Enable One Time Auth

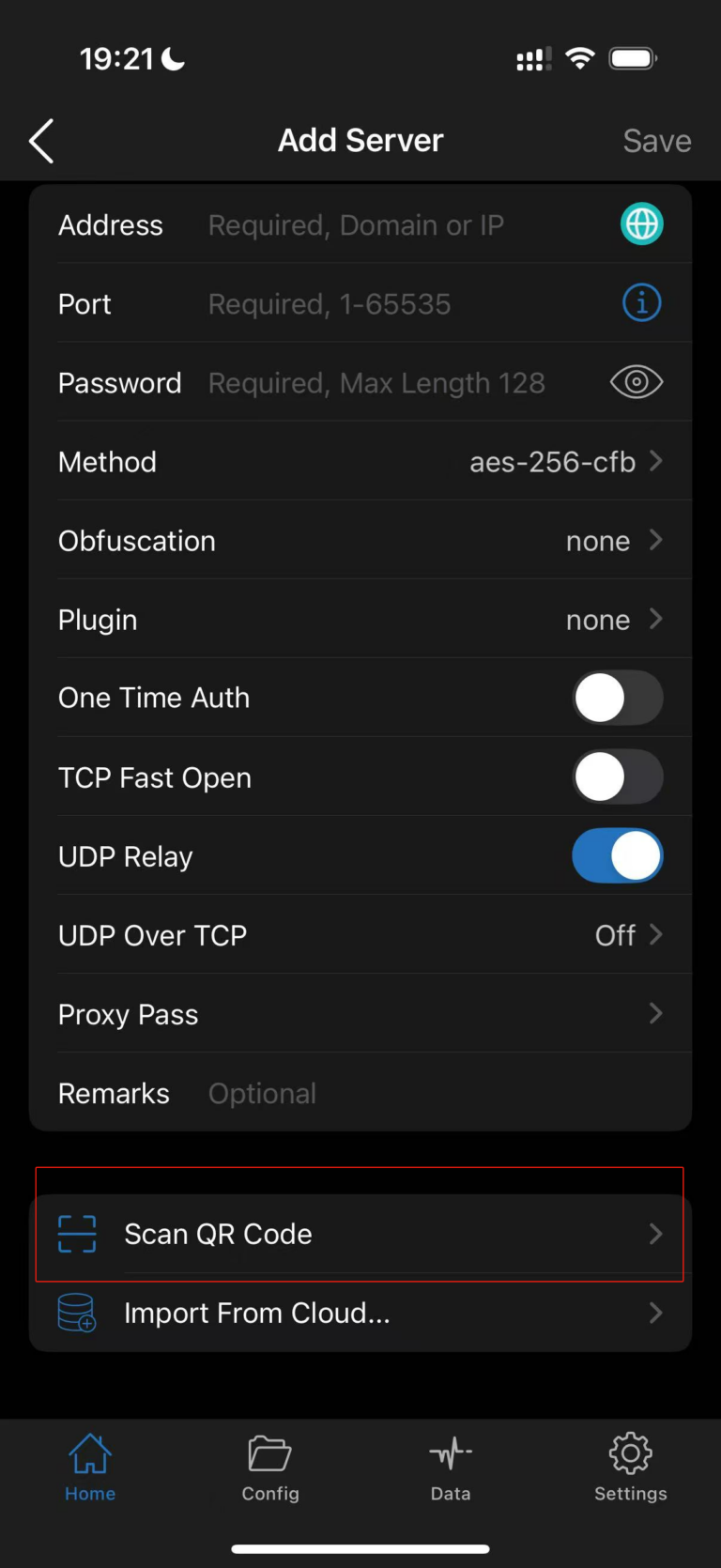tap(618, 698)
